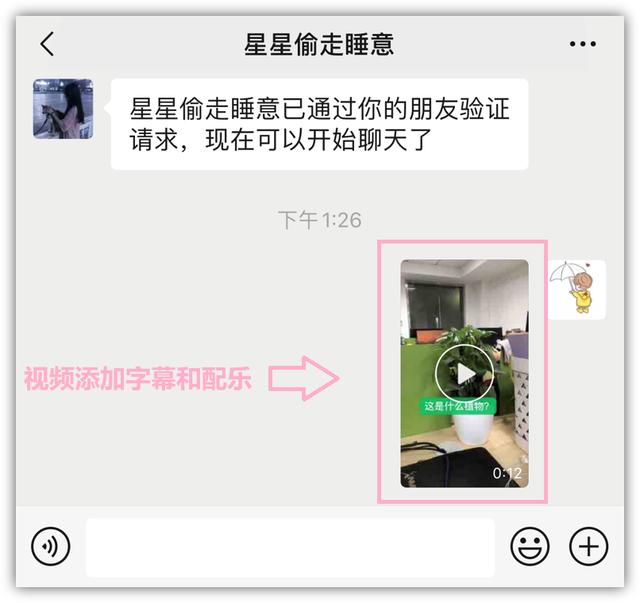Focus the message text field

[290, 546]
